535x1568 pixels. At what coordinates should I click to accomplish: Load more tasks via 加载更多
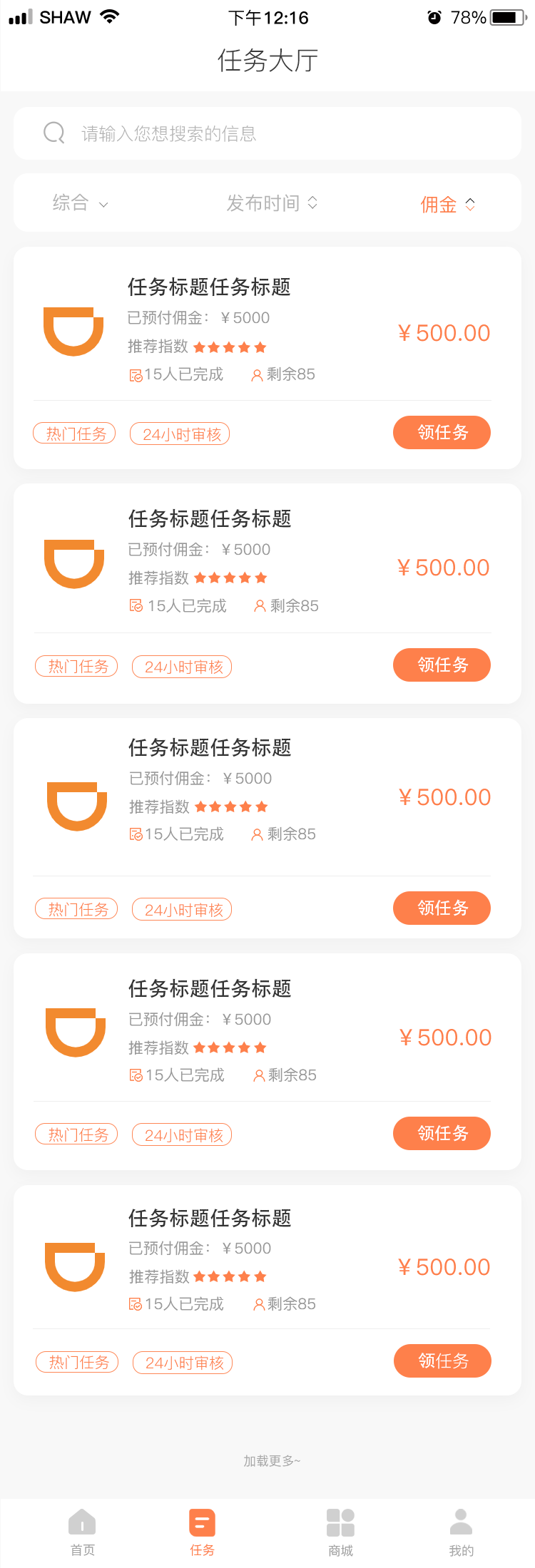coord(271,1461)
